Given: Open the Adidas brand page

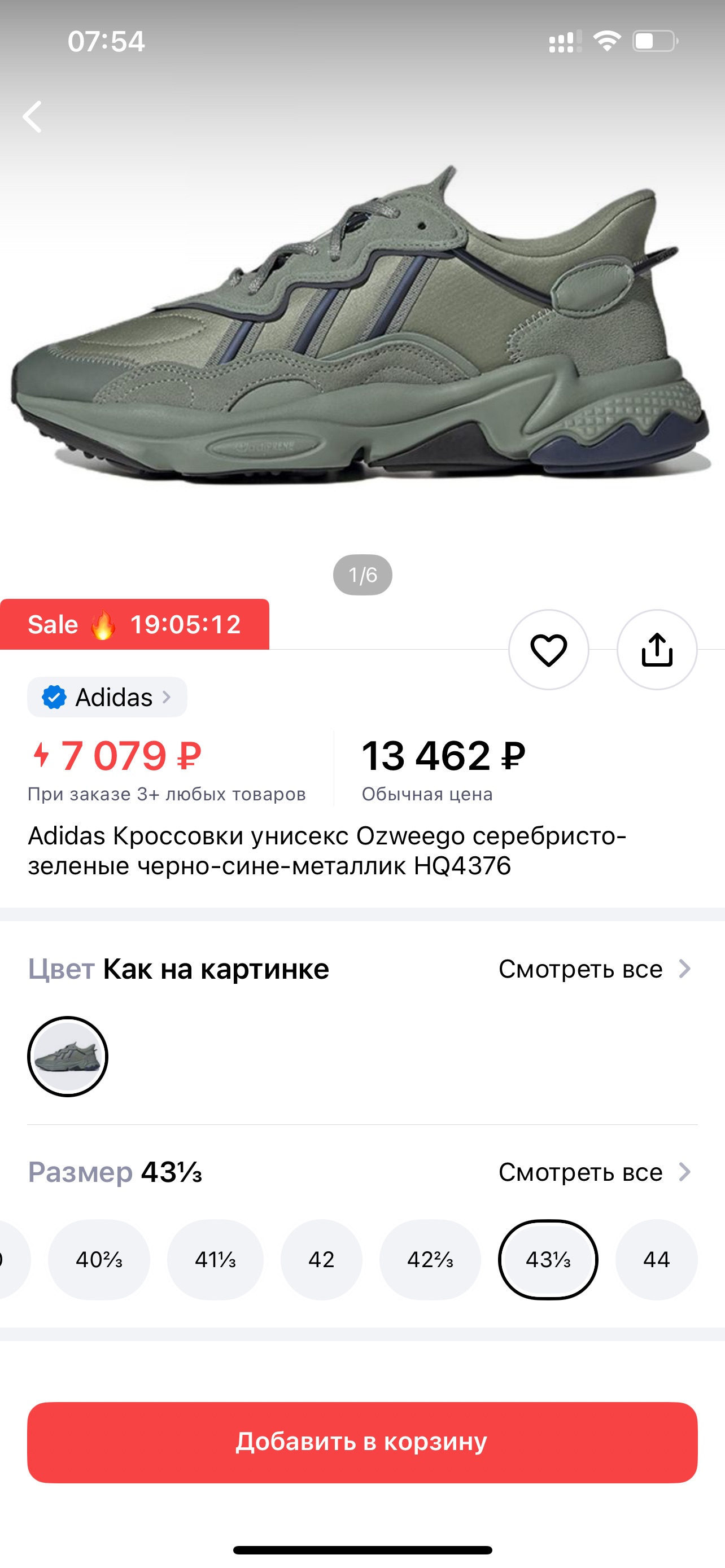Looking at the screenshot, I should click(x=107, y=697).
